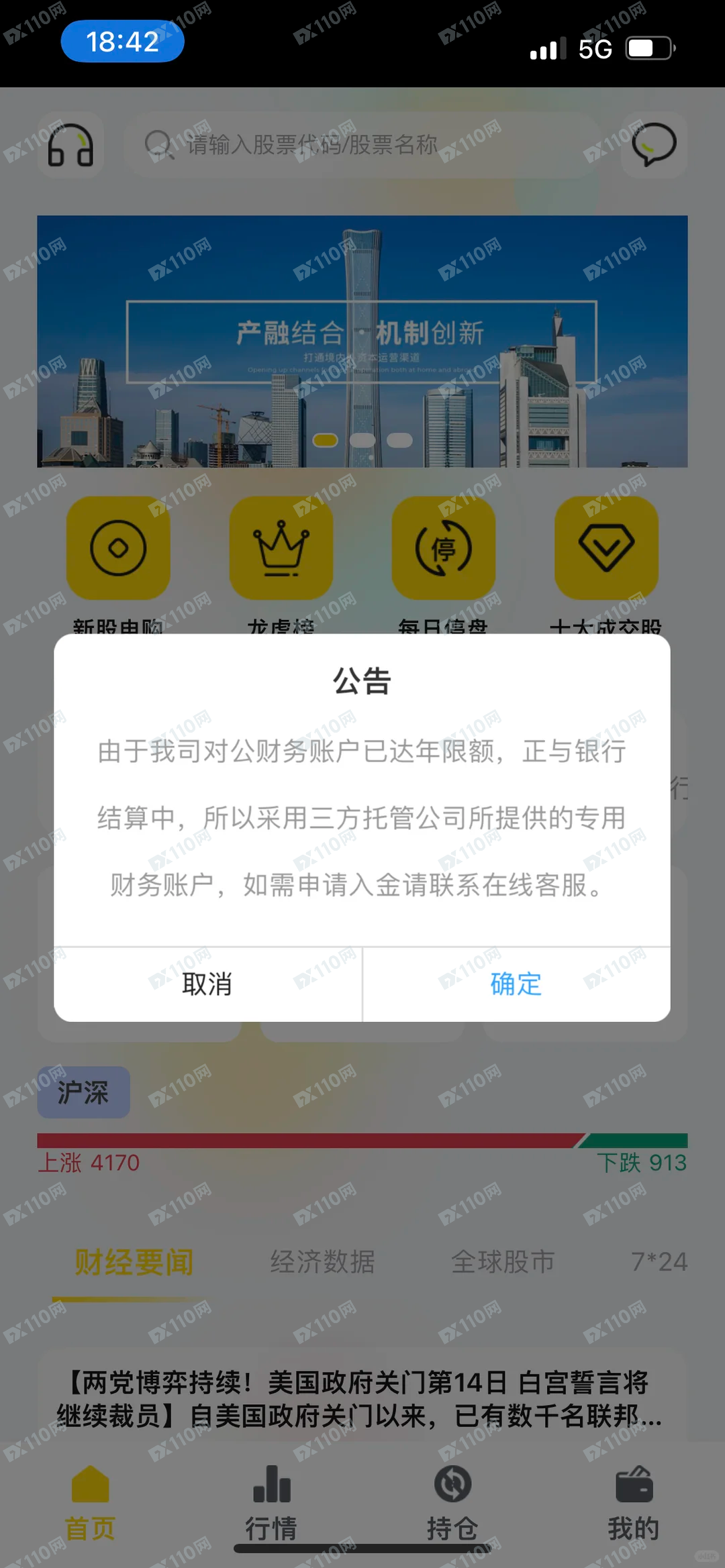Image resolution: width=725 pixels, height=1568 pixels.
Task: Select the second carousel indicator dot
Action: 362,439
